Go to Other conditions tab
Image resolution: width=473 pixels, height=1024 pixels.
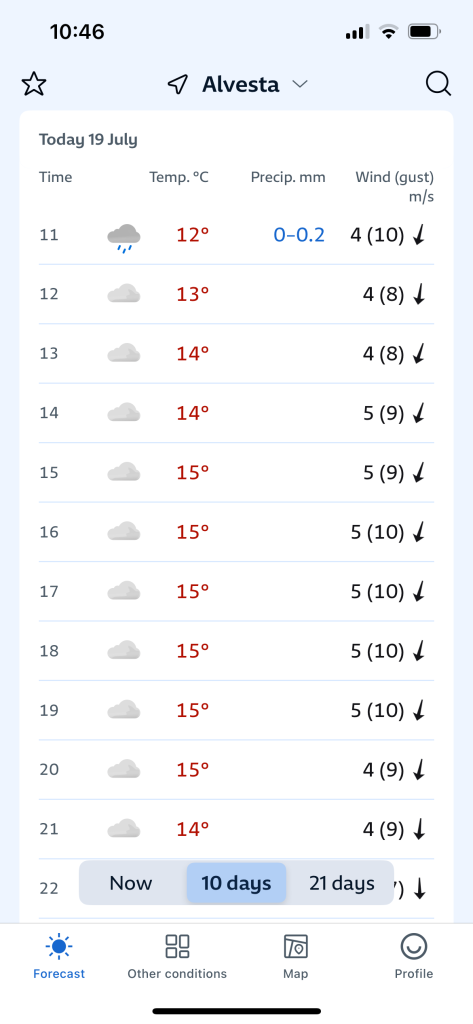click(177, 957)
